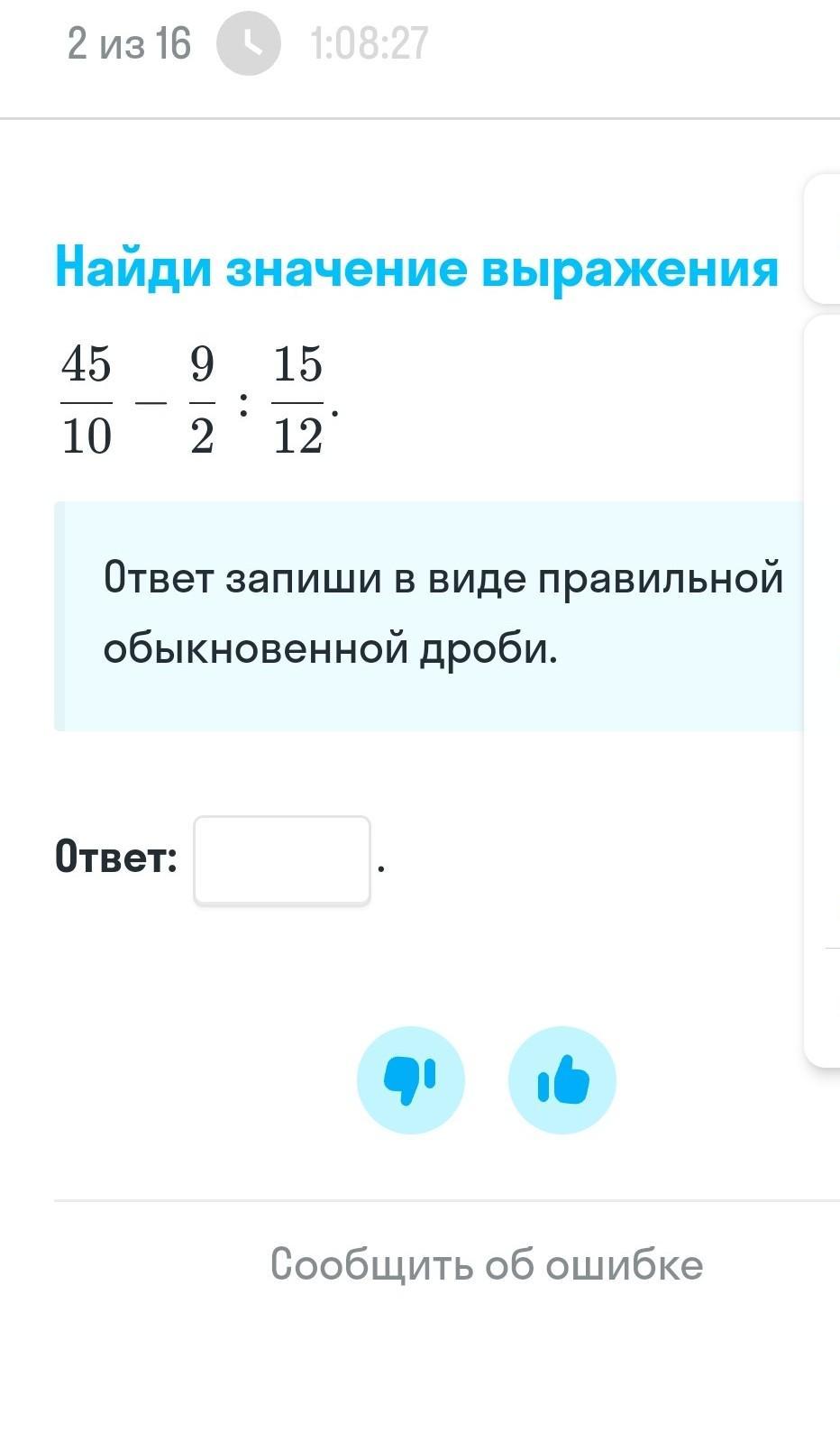Open the 'Сообщить об ошибке' link
840x1432 pixels.
[x=487, y=1263]
